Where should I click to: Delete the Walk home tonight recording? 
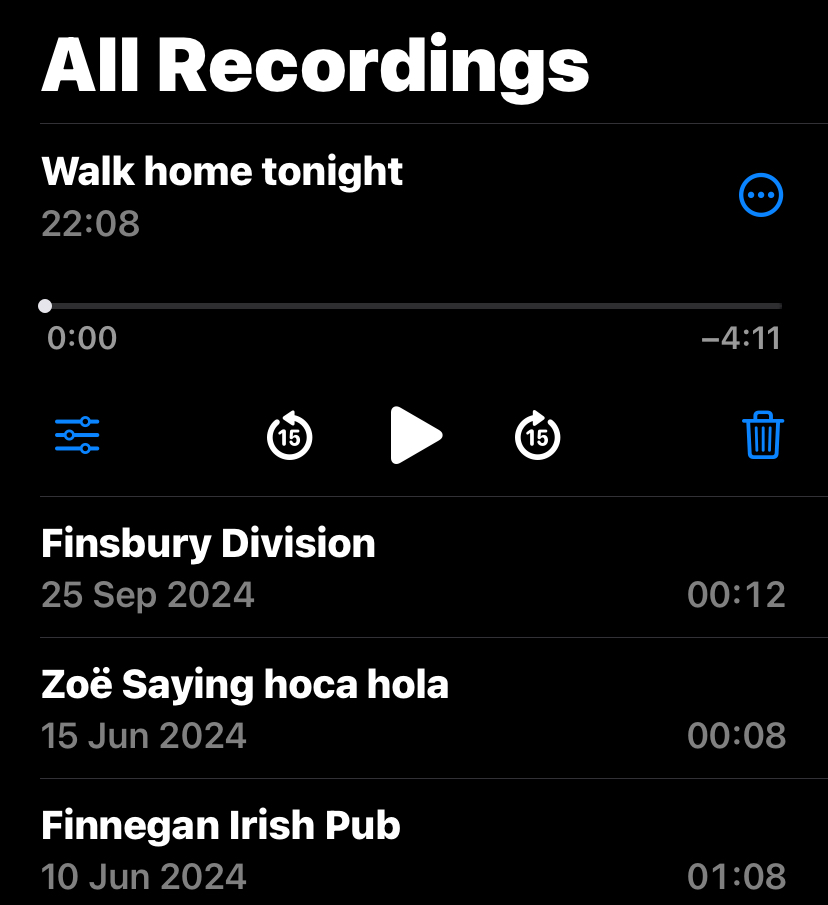point(763,436)
